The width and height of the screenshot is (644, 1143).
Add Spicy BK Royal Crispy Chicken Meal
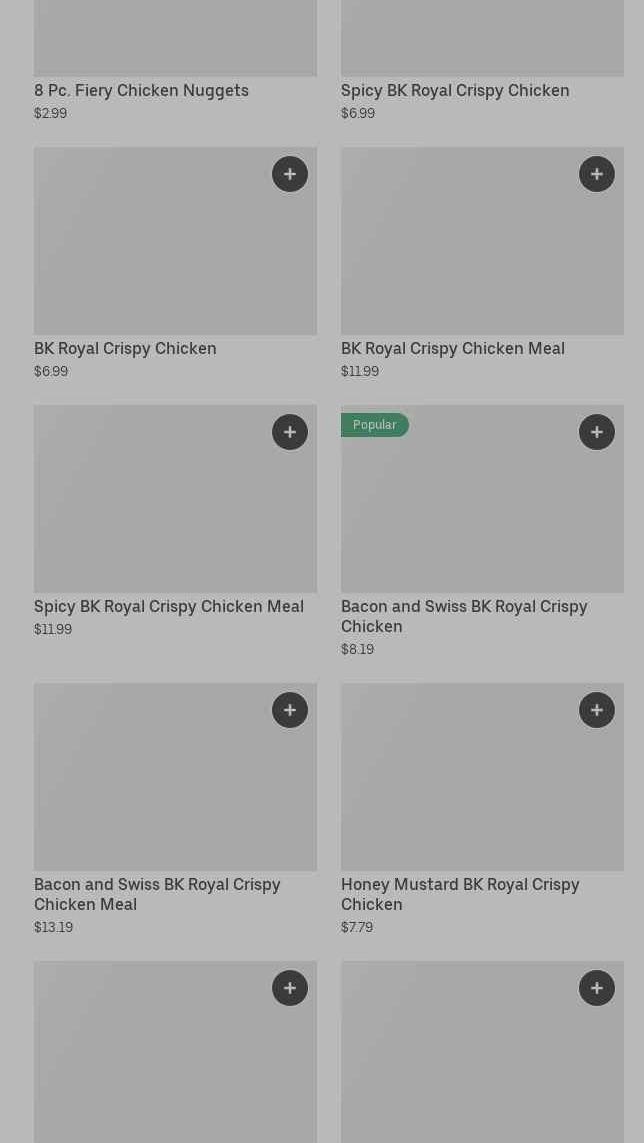click(x=290, y=432)
